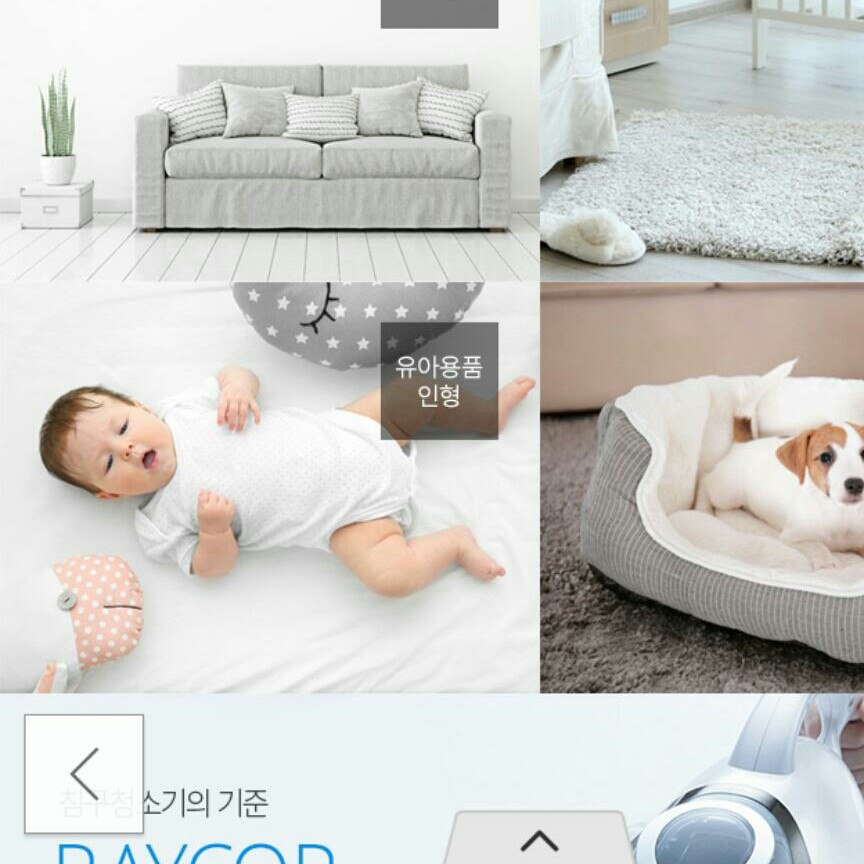
Task: Tap the back arrow button
Action: point(84,773)
